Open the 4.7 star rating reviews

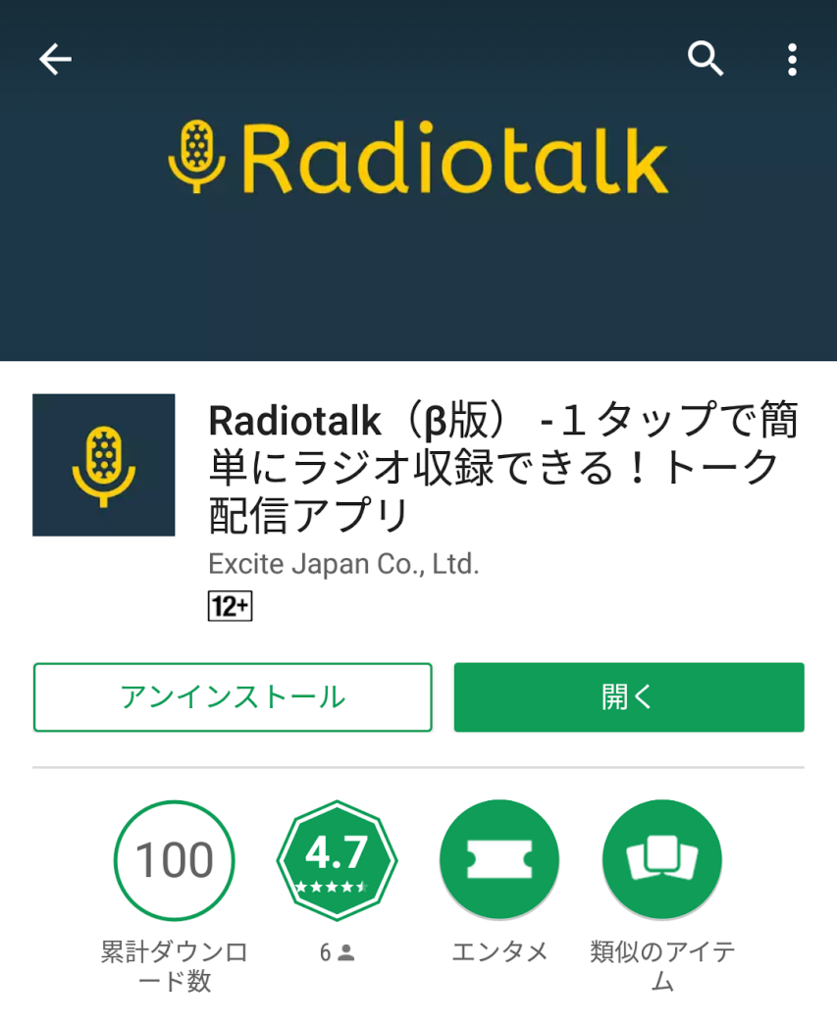click(x=336, y=860)
